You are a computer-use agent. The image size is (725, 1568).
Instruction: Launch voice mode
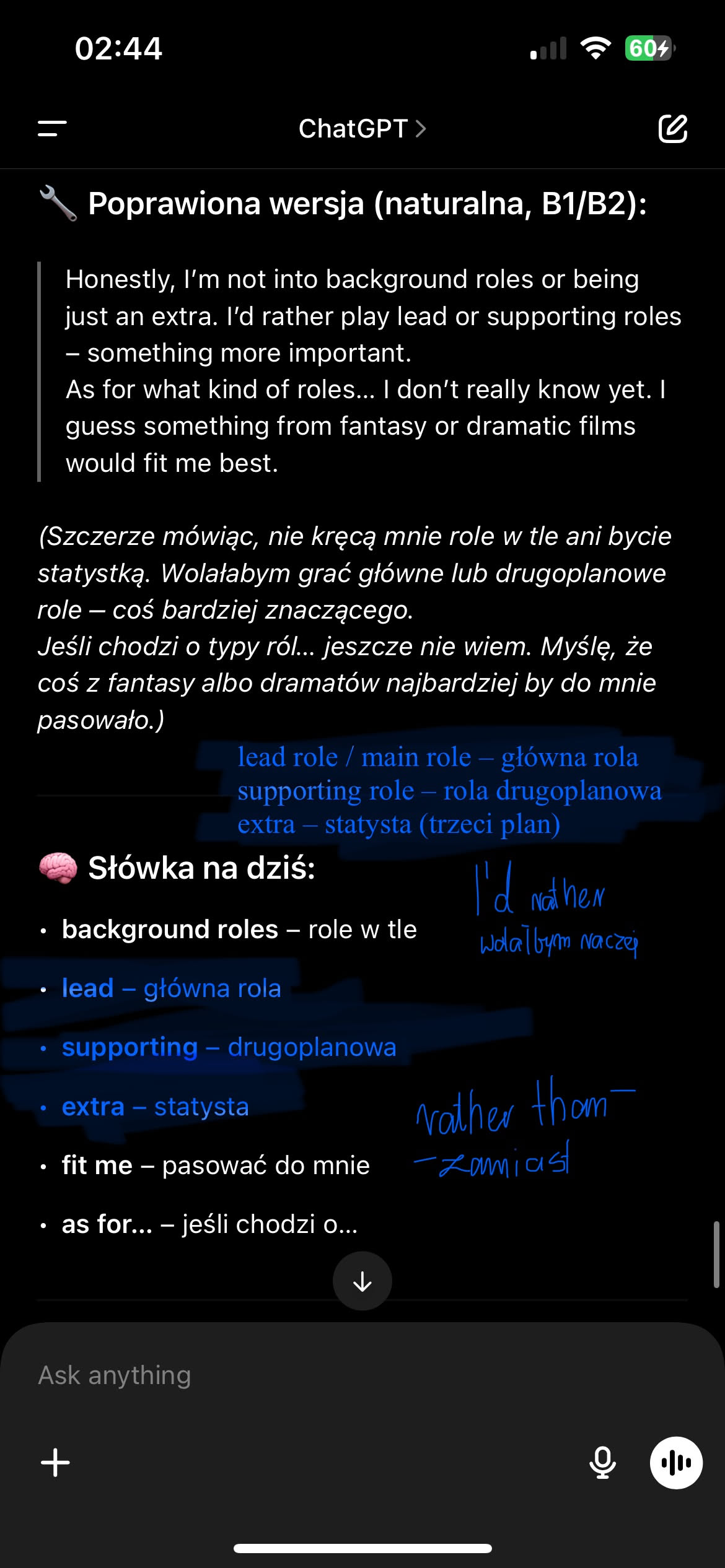tap(676, 1463)
